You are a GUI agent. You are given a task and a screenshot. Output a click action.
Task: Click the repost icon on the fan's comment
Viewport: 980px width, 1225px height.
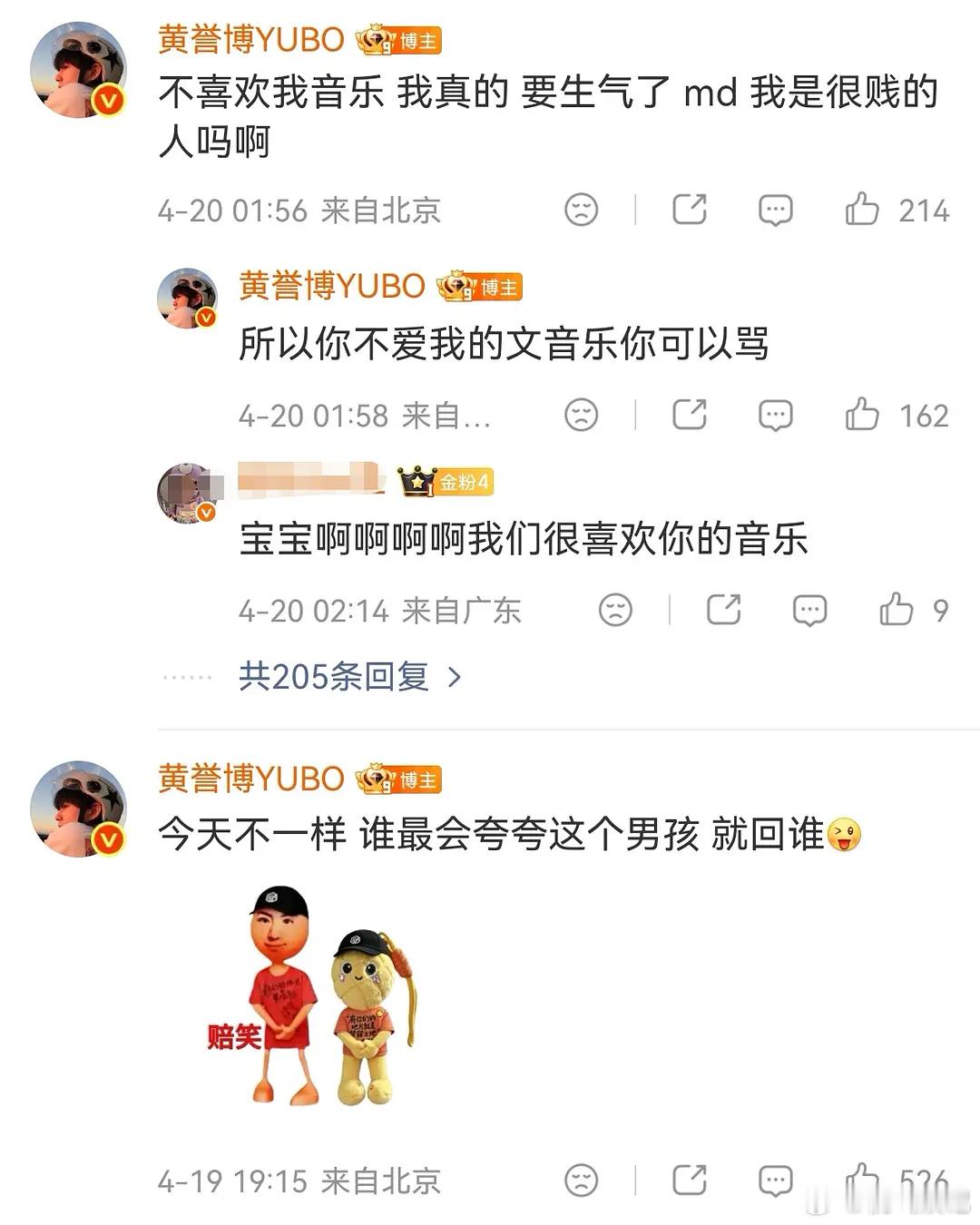[723, 612]
